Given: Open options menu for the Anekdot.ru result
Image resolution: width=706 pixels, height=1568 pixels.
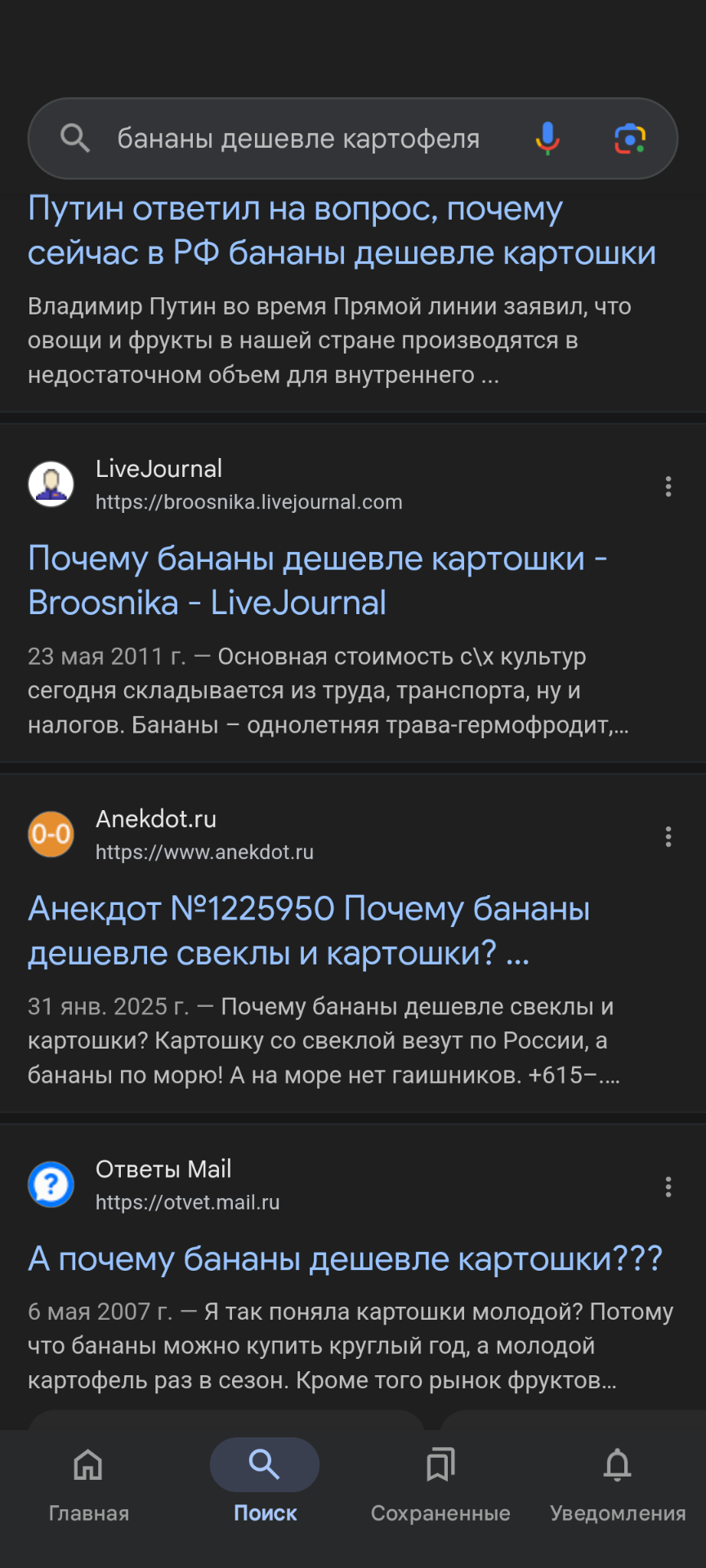Looking at the screenshot, I should pyautogui.click(x=668, y=837).
